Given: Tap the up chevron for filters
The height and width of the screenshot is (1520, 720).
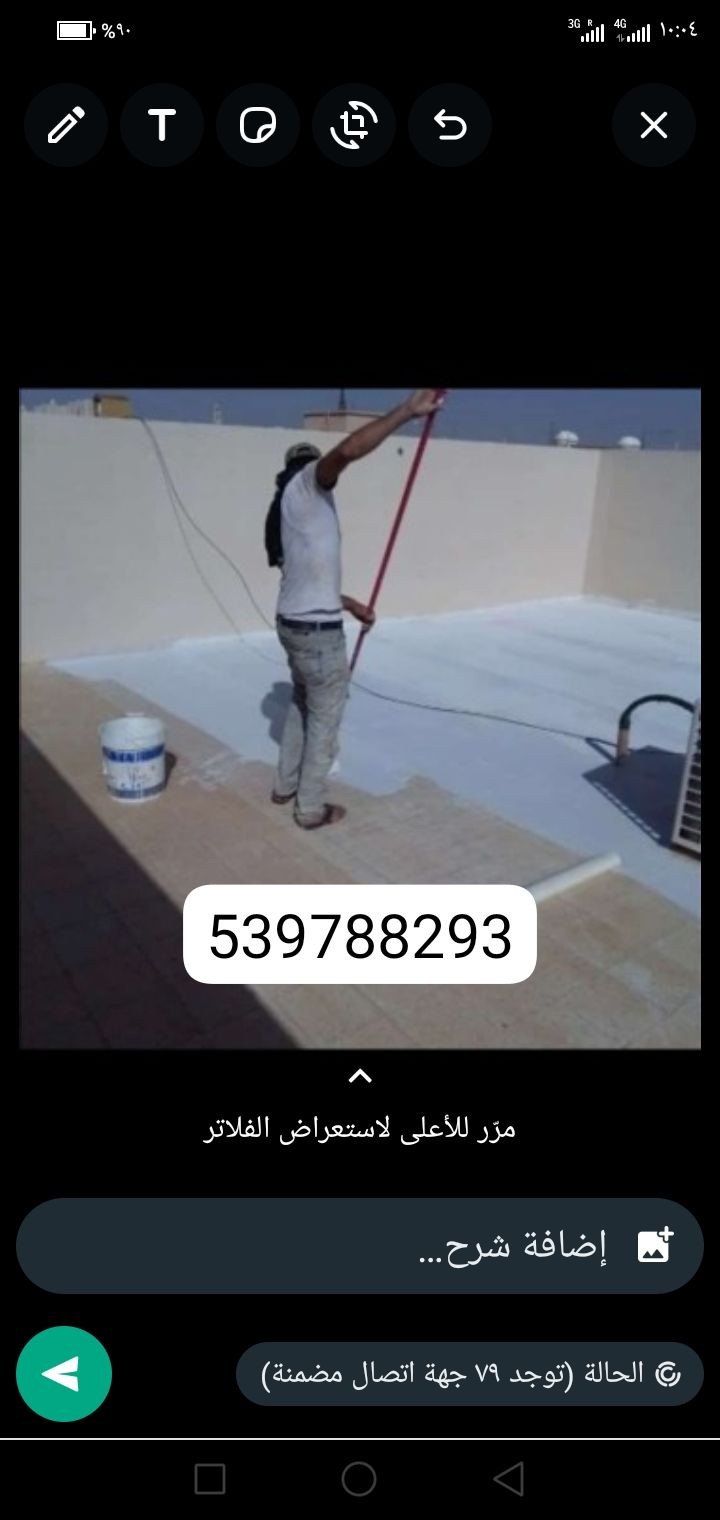Looking at the screenshot, I should coord(360,1077).
